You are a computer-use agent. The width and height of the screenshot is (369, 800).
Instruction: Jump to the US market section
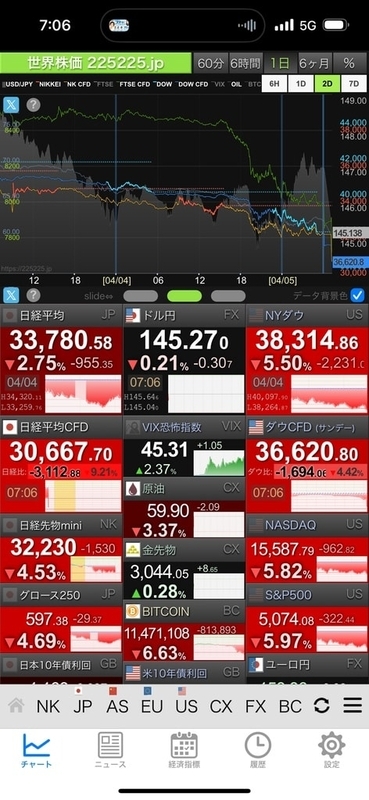186,705
